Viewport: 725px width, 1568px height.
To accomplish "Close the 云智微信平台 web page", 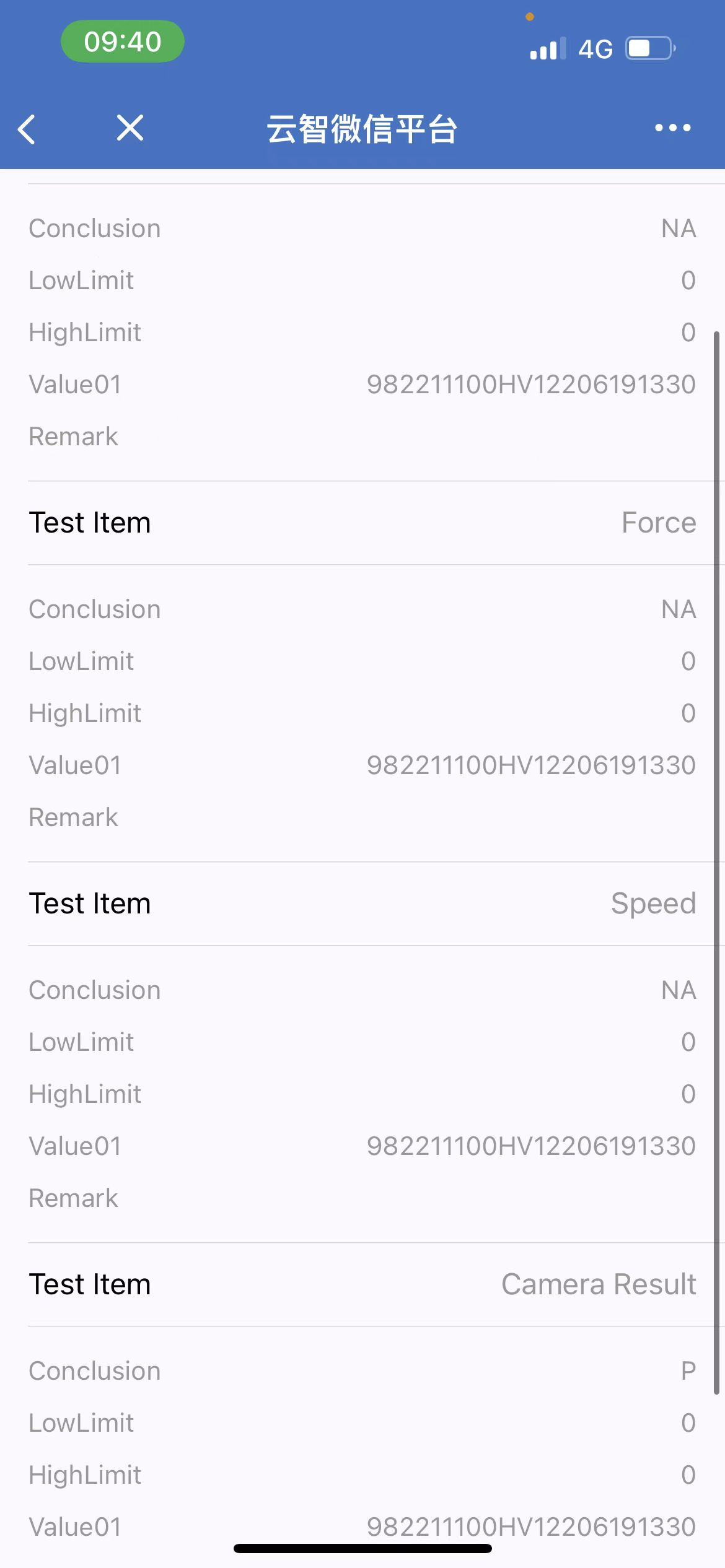I will [x=130, y=128].
